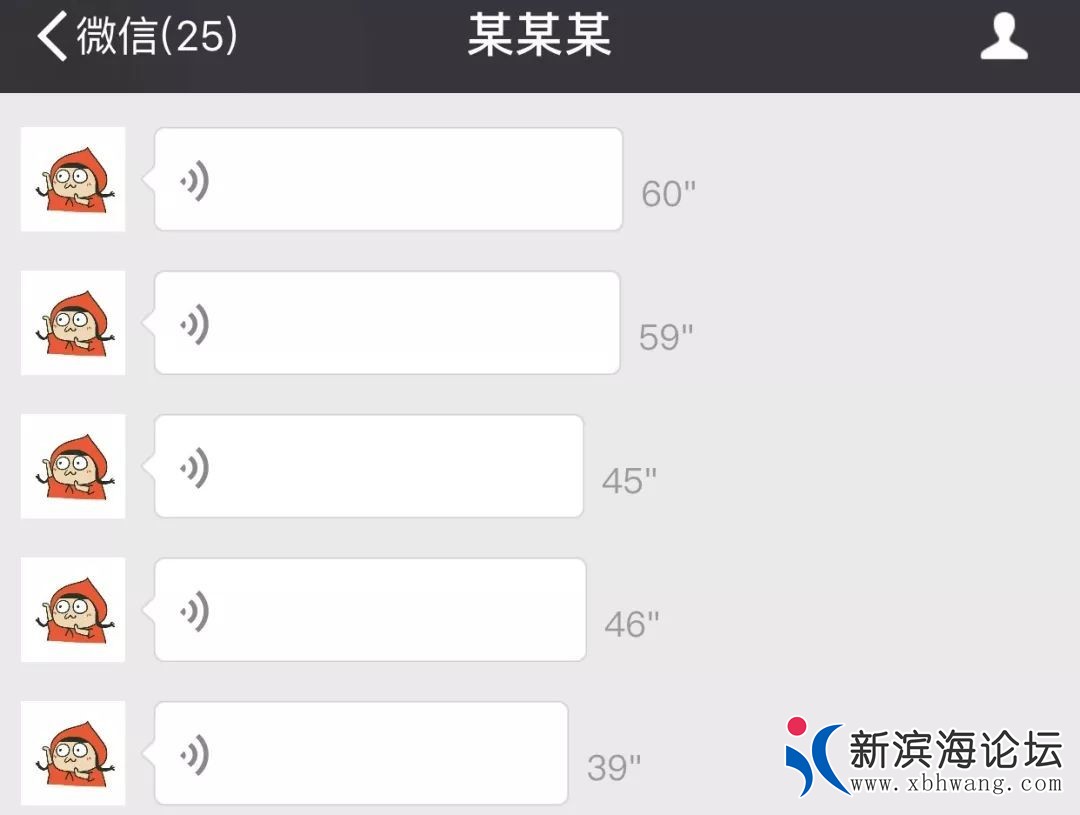Play the 60" voice message
Screen dimensions: 1080x815
[388, 180]
